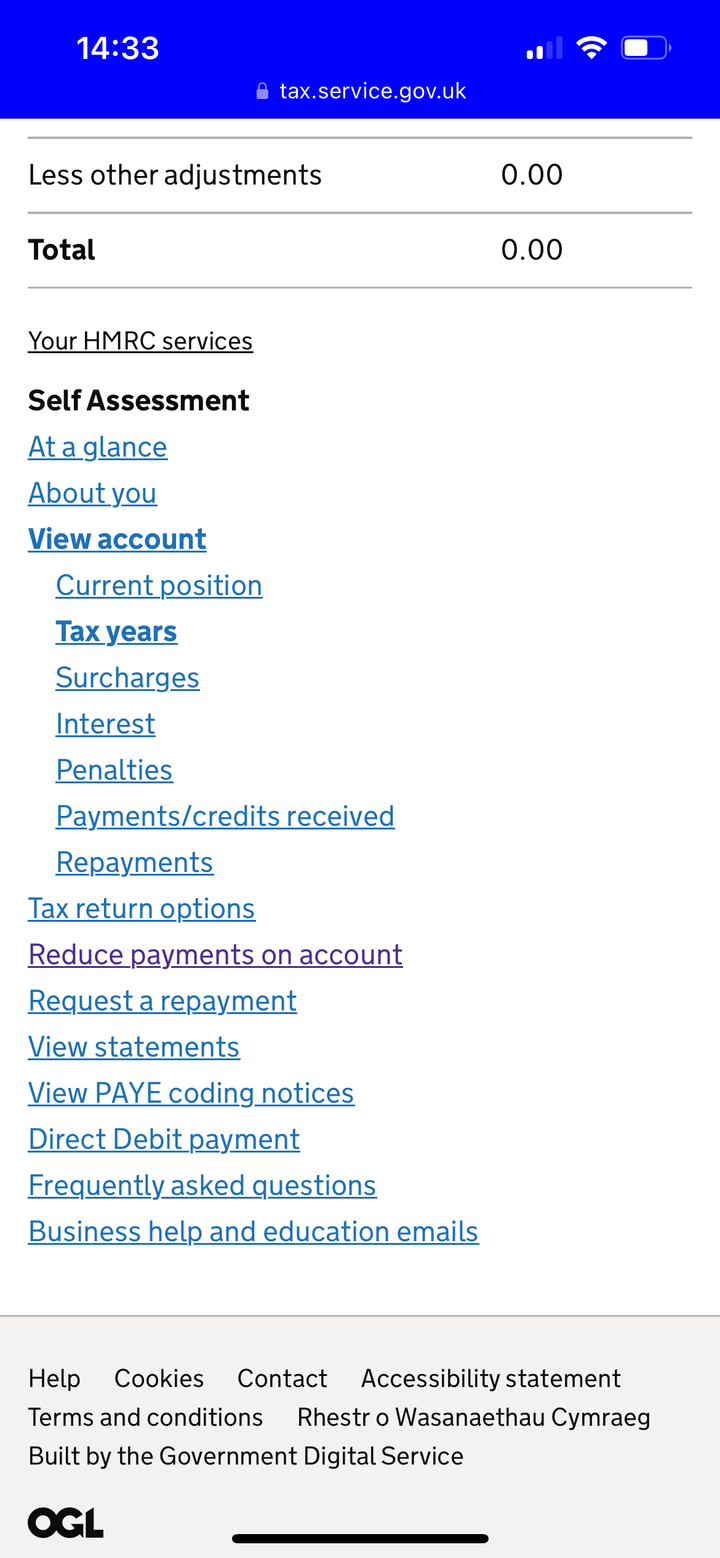Tap Reduce payments on account
The image size is (720, 1558).
[x=215, y=954]
